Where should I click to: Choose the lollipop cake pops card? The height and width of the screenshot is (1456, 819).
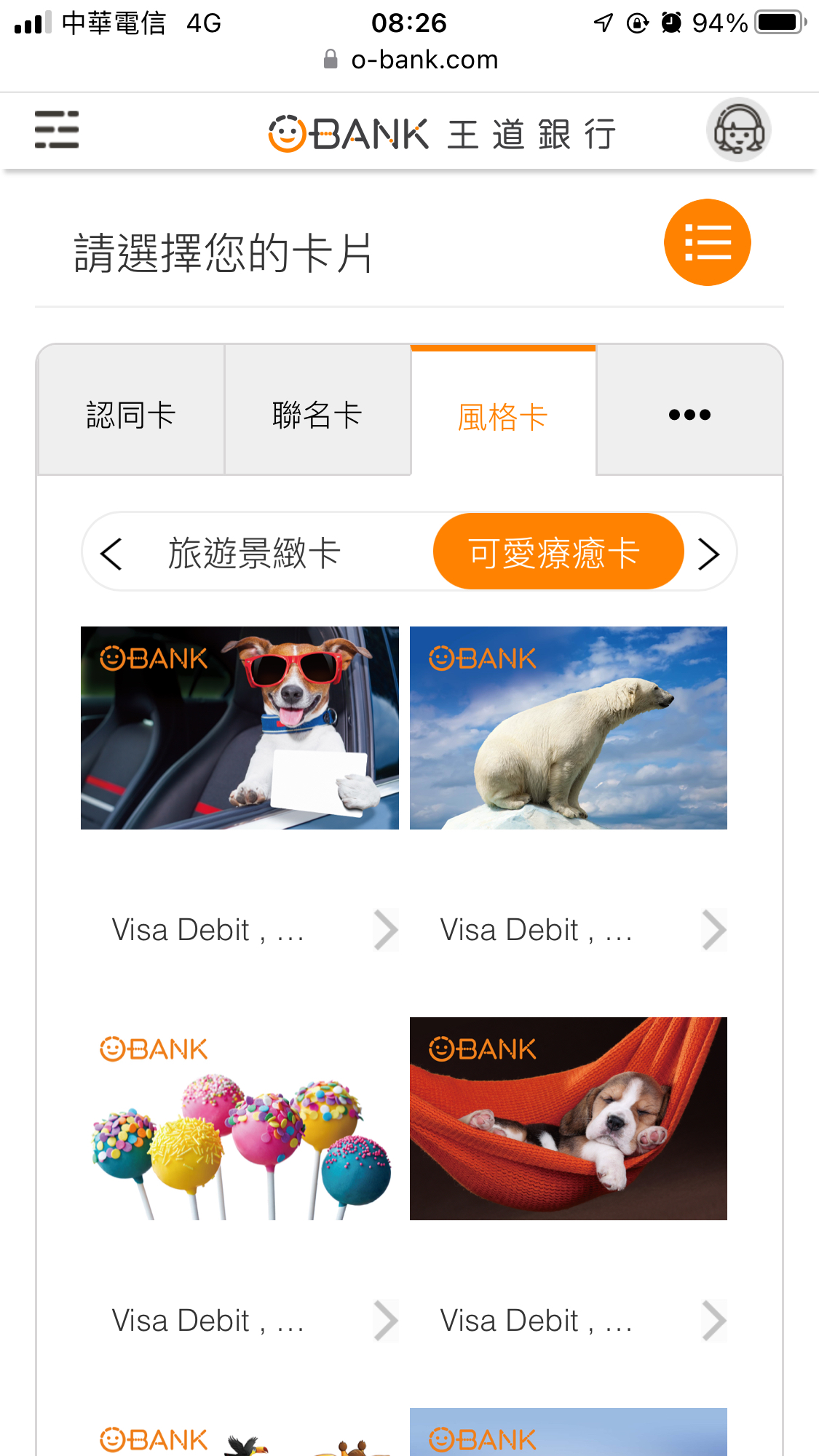click(240, 1118)
